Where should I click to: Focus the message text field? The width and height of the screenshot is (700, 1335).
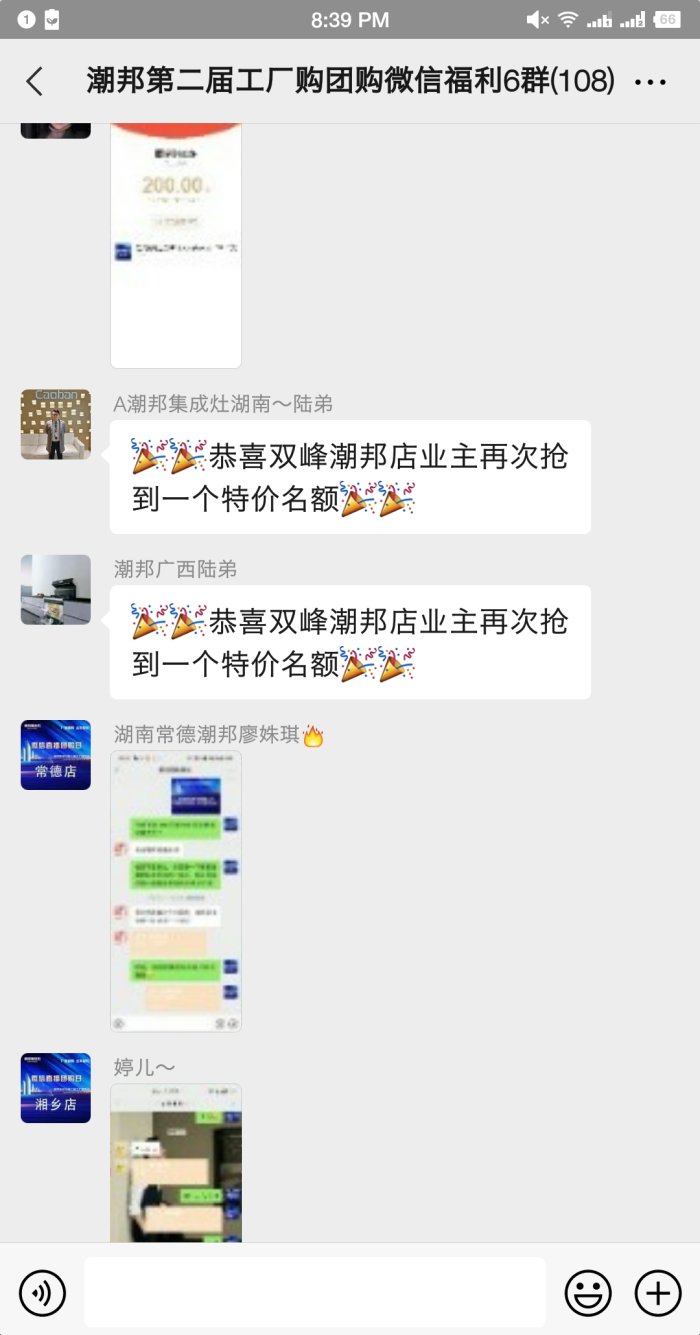click(314, 1292)
